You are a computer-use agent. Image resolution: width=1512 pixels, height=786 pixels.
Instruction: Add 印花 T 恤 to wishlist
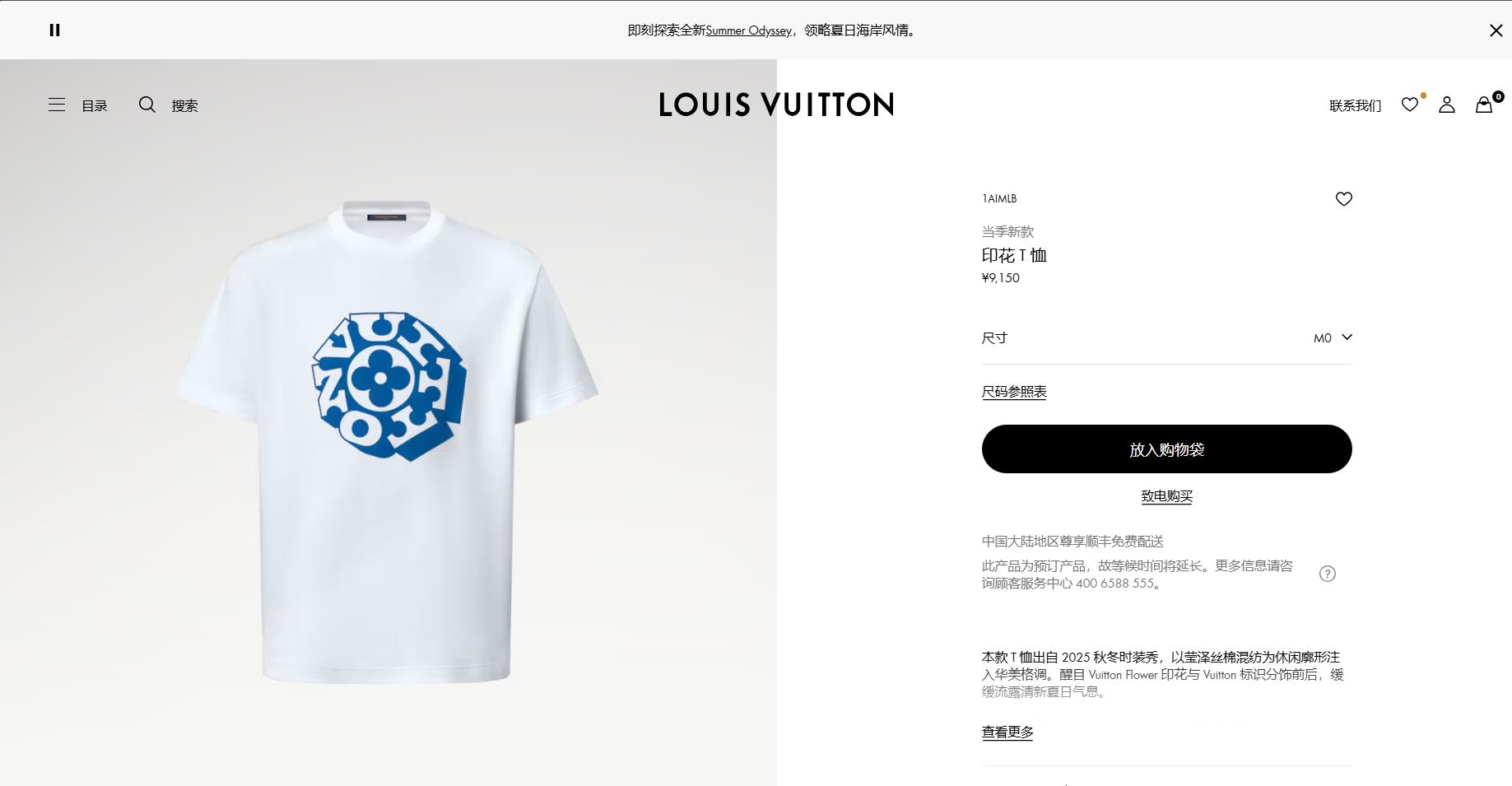1343,199
